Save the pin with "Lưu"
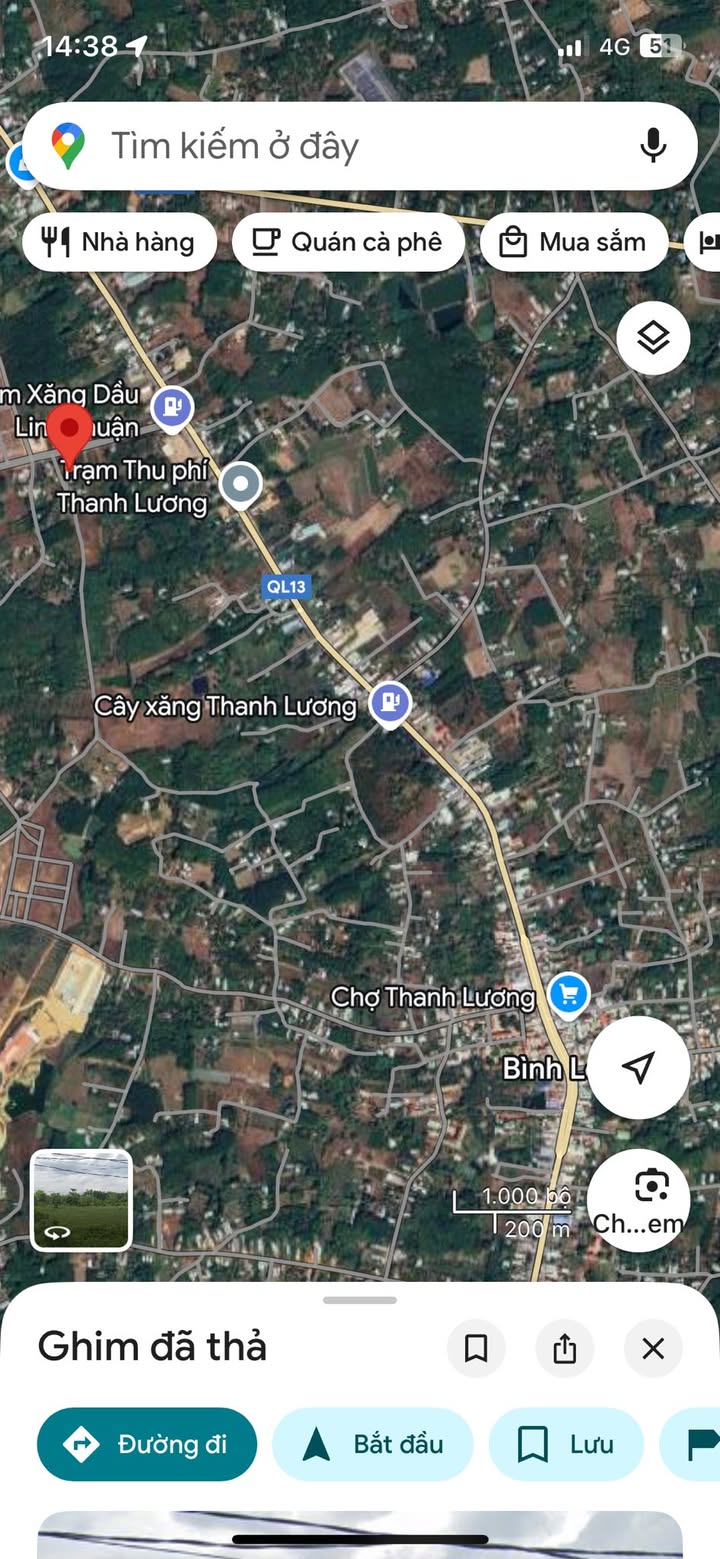 (x=565, y=1444)
